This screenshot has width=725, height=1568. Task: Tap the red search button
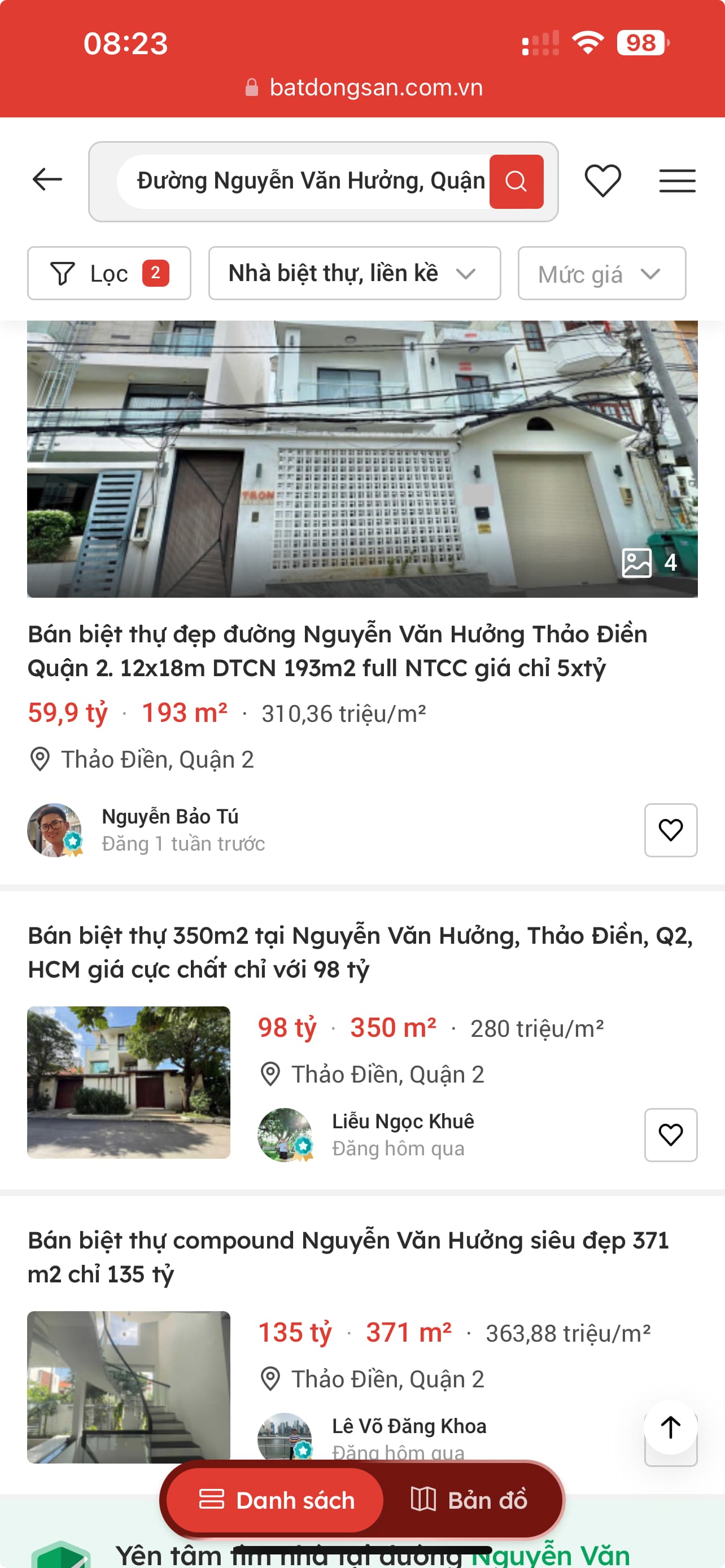tap(516, 181)
